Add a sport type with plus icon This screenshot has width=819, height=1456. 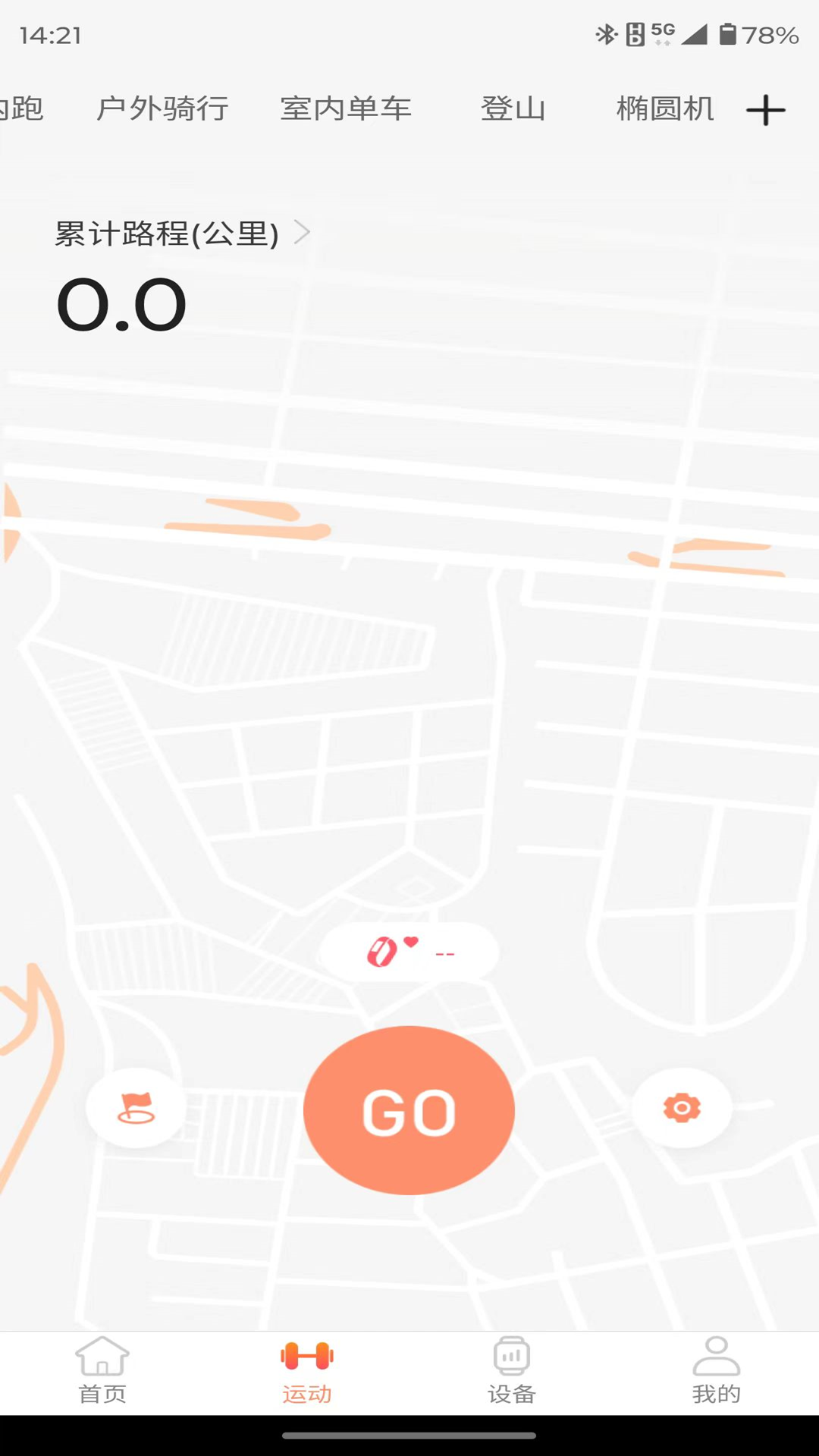(x=765, y=111)
